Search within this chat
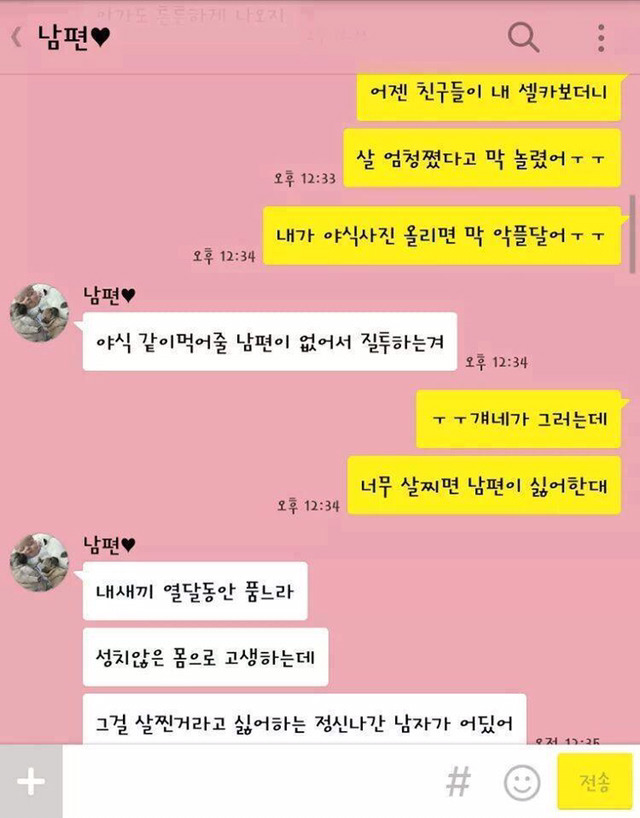Screen dimensions: 640x818 tap(523, 38)
